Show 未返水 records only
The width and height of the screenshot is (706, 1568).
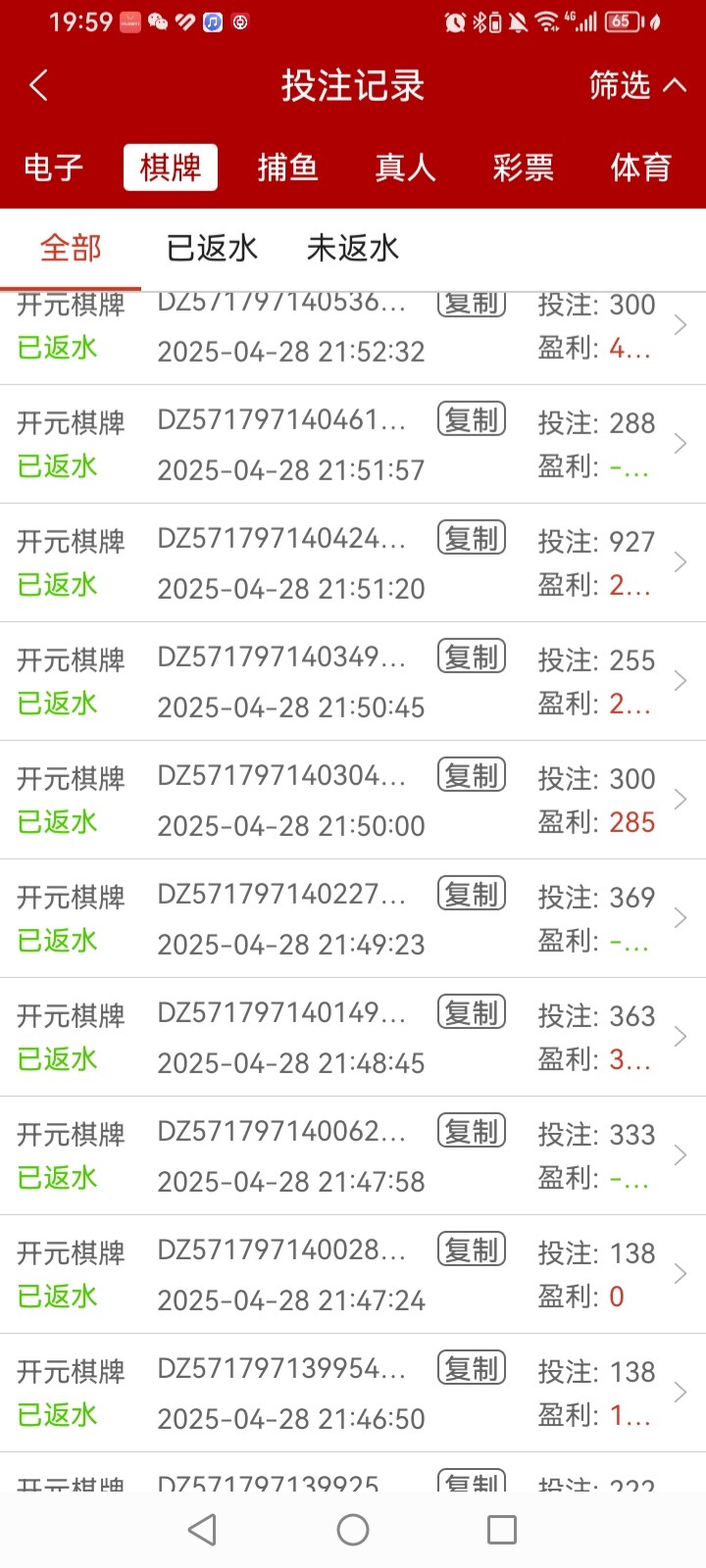(x=353, y=248)
